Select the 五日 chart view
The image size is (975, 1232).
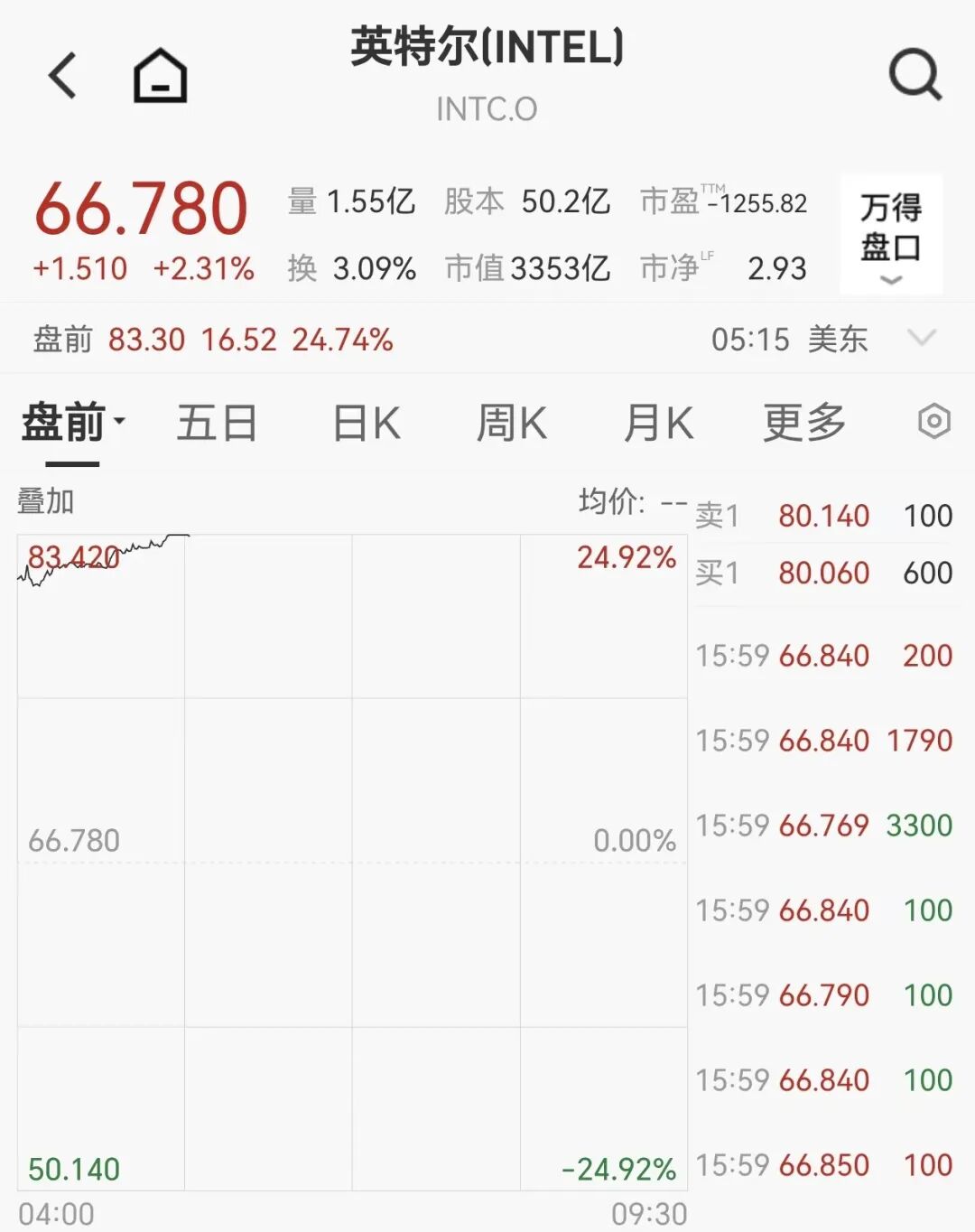pyautogui.click(x=215, y=422)
